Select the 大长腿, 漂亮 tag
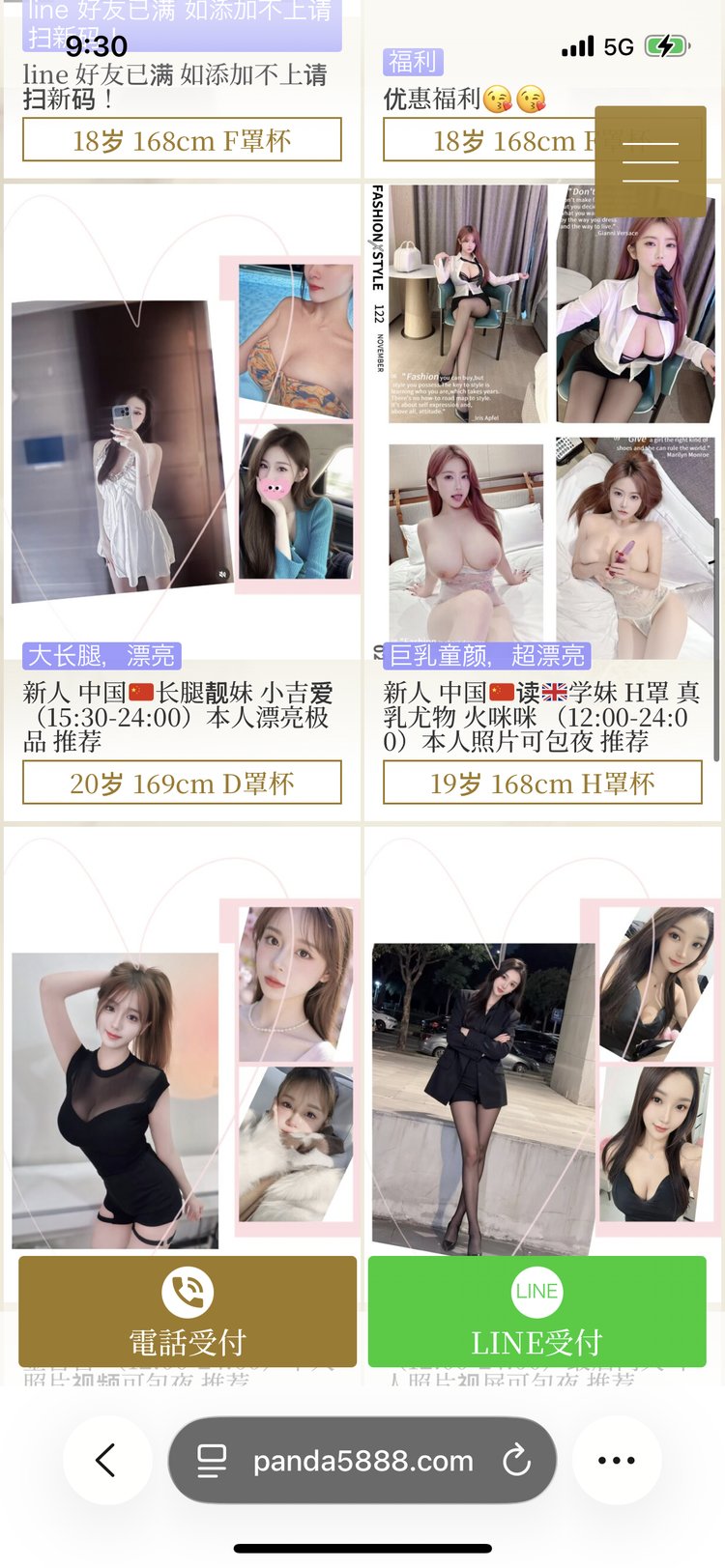The width and height of the screenshot is (725, 1568). [101, 656]
